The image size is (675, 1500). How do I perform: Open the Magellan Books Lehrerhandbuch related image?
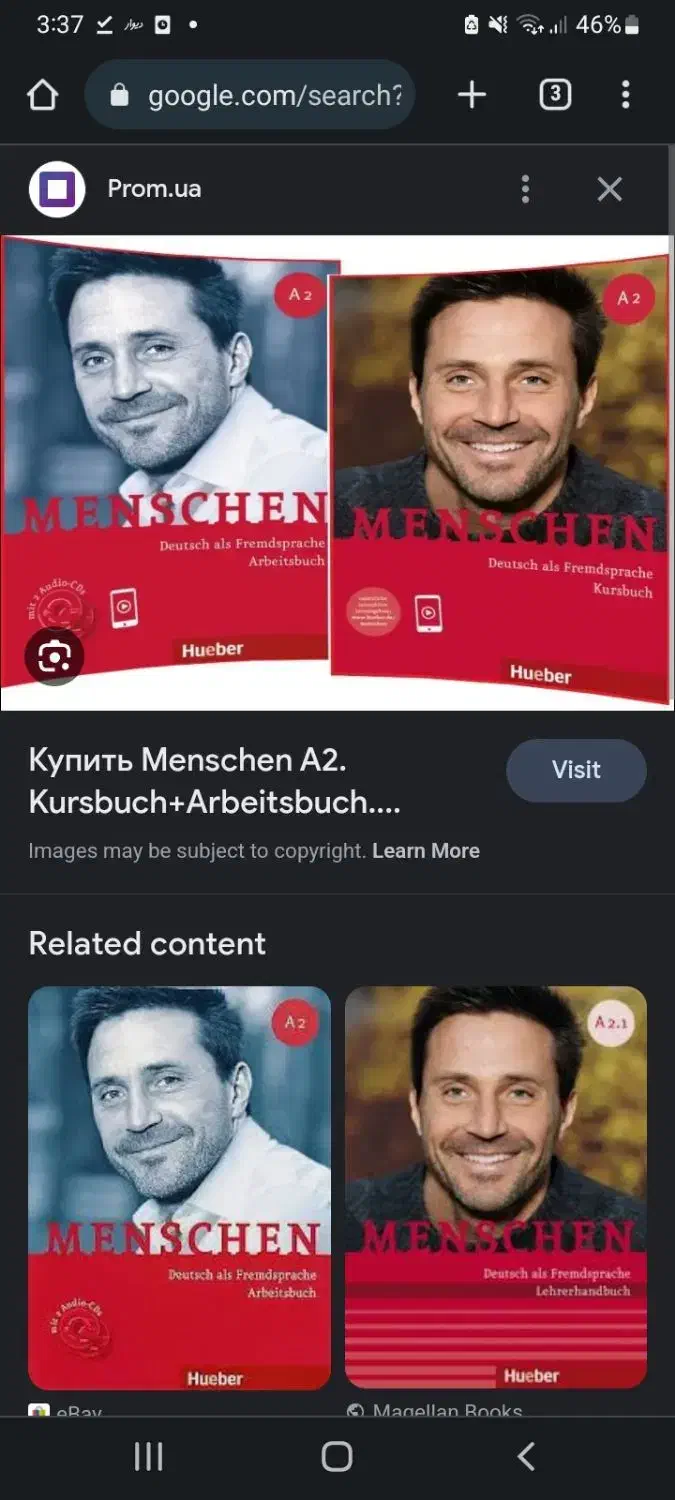point(496,1188)
